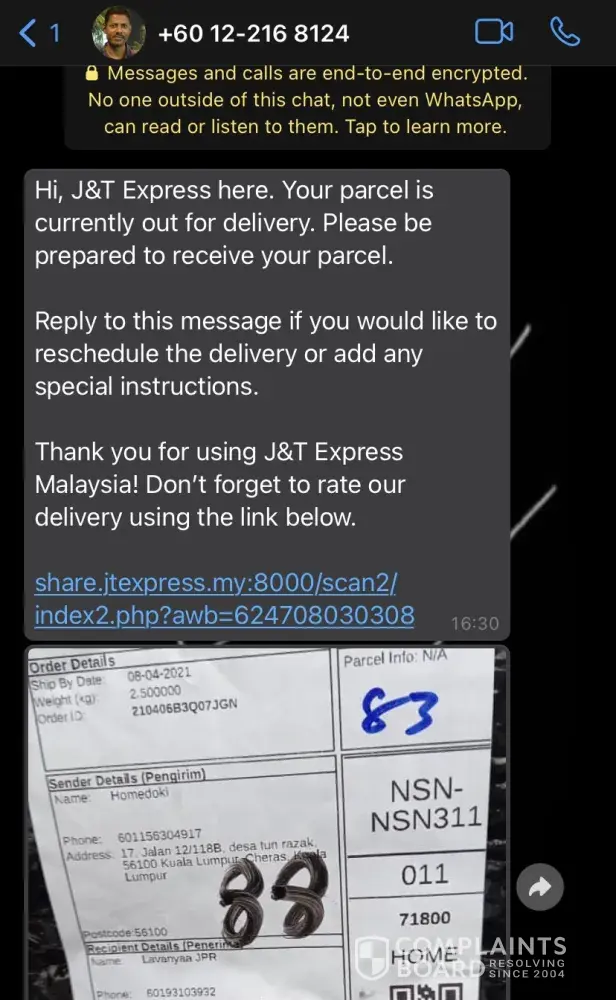This screenshot has width=616, height=1000.
Task: Go back to the chats list
Action: [x=38, y=33]
